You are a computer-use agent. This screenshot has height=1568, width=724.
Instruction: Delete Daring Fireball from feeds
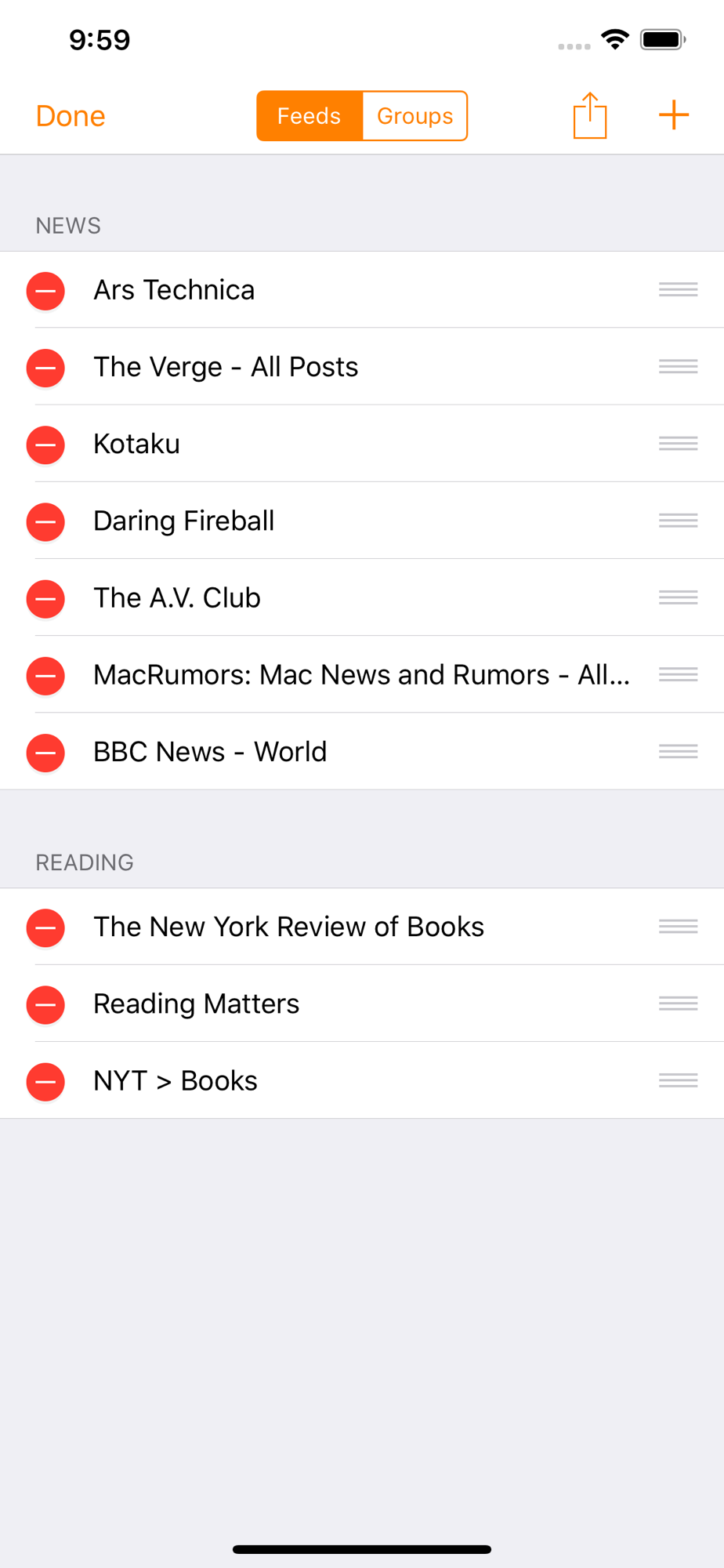(x=45, y=521)
